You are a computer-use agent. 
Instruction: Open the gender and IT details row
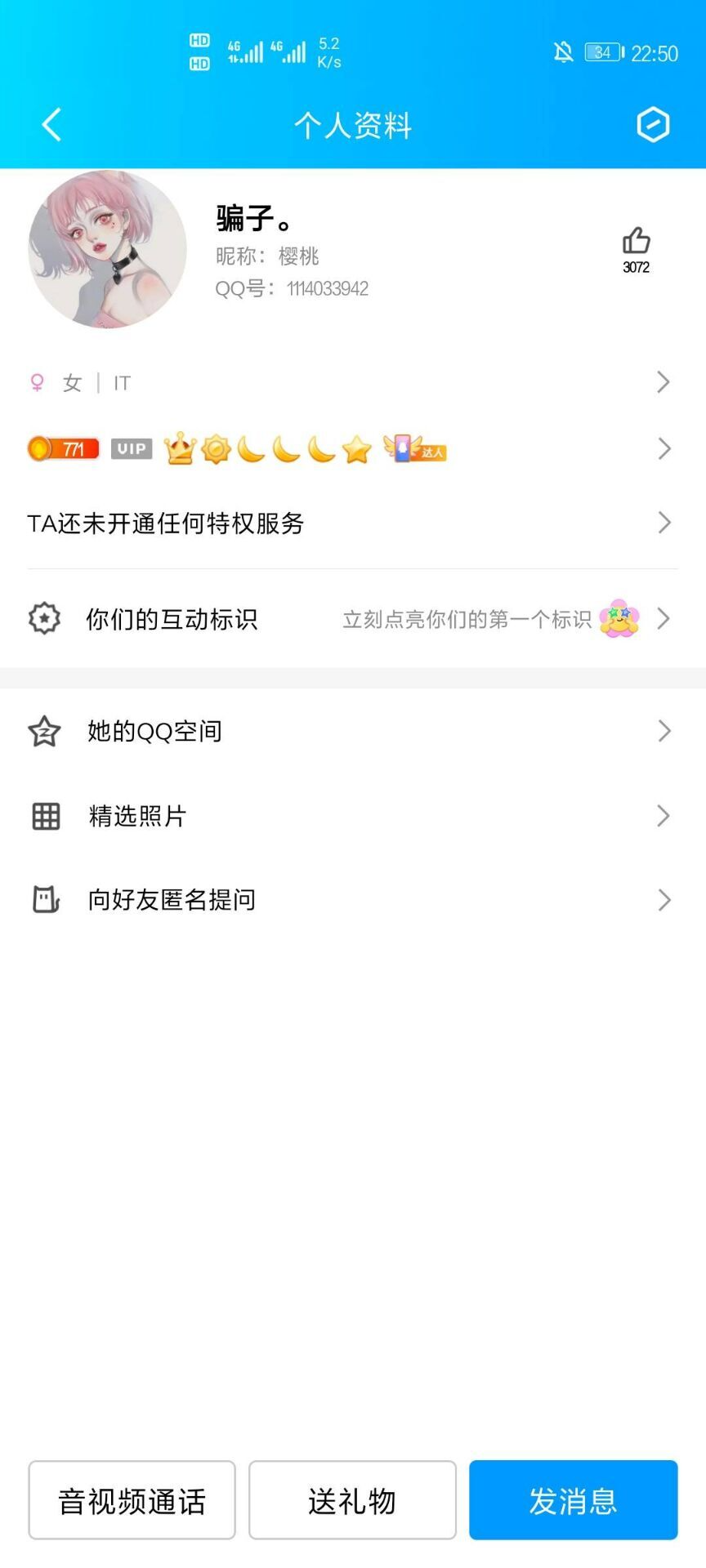coord(353,382)
